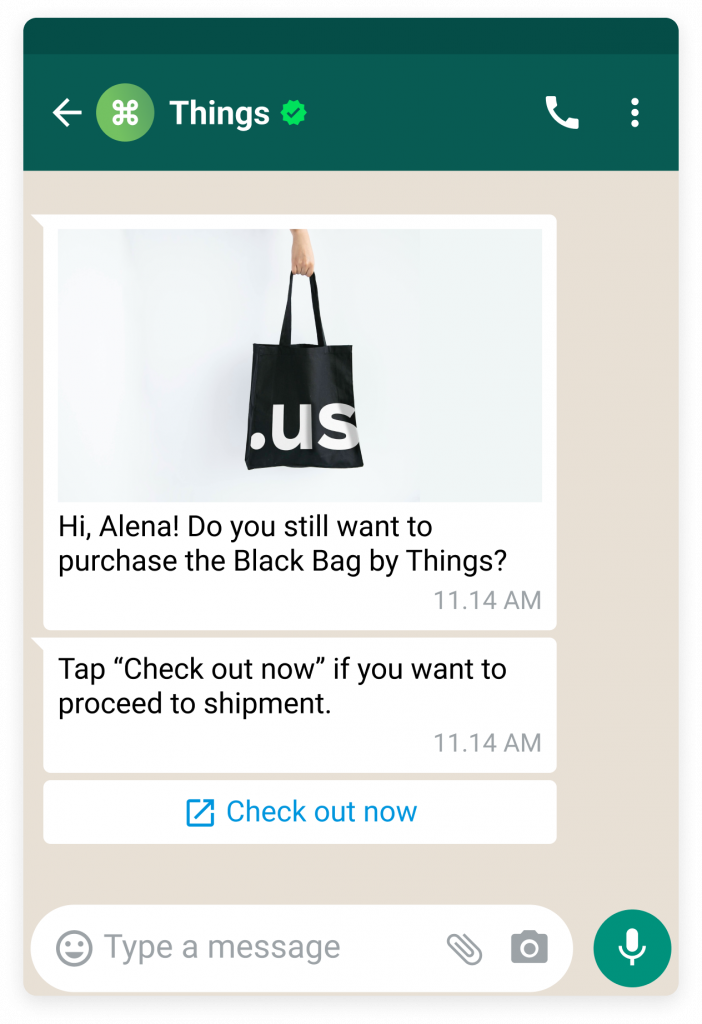Open the camera from the message bar

[x=529, y=948]
